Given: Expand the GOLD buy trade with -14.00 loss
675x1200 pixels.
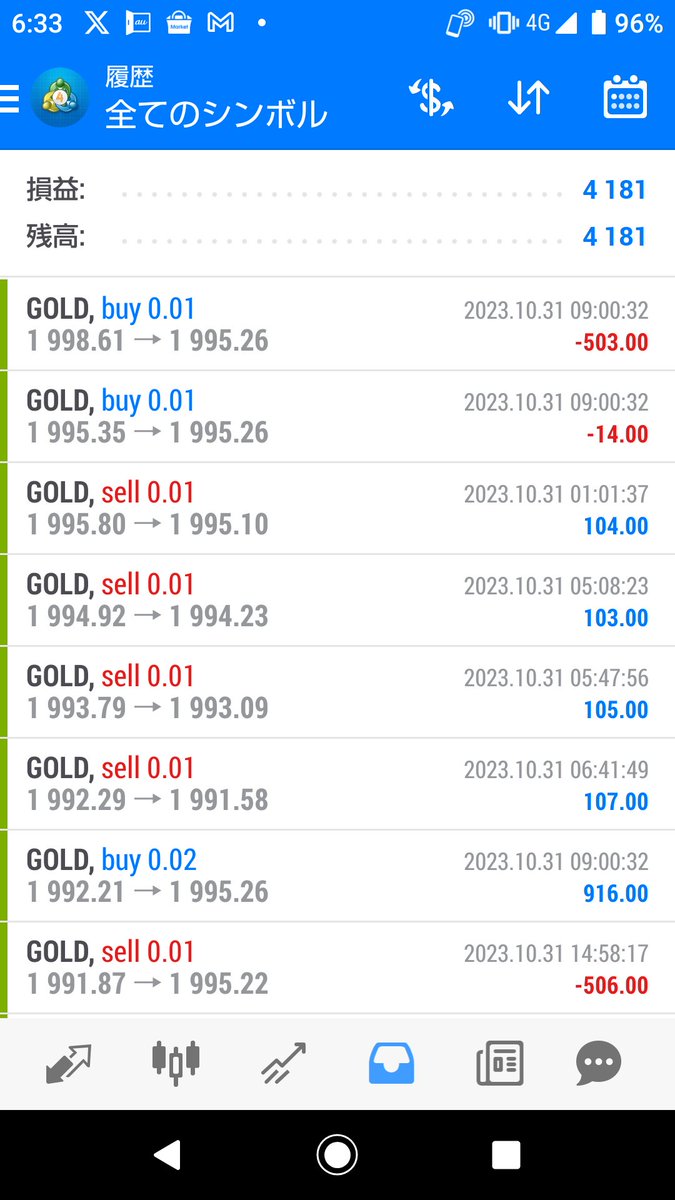Looking at the screenshot, I should [x=337, y=417].
